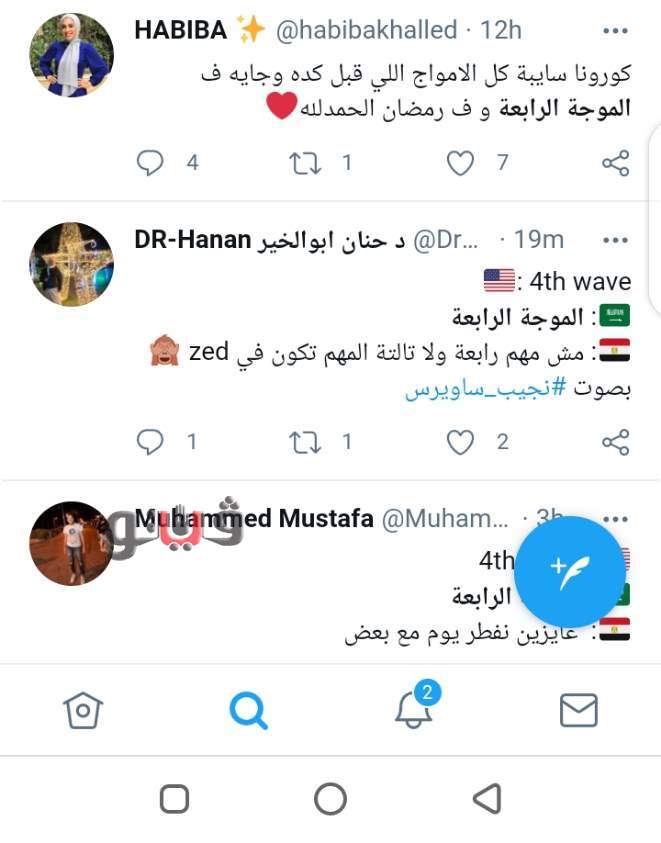Switch to the Search tab
Screen dimensions: 661x843
(x=248, y=710)
